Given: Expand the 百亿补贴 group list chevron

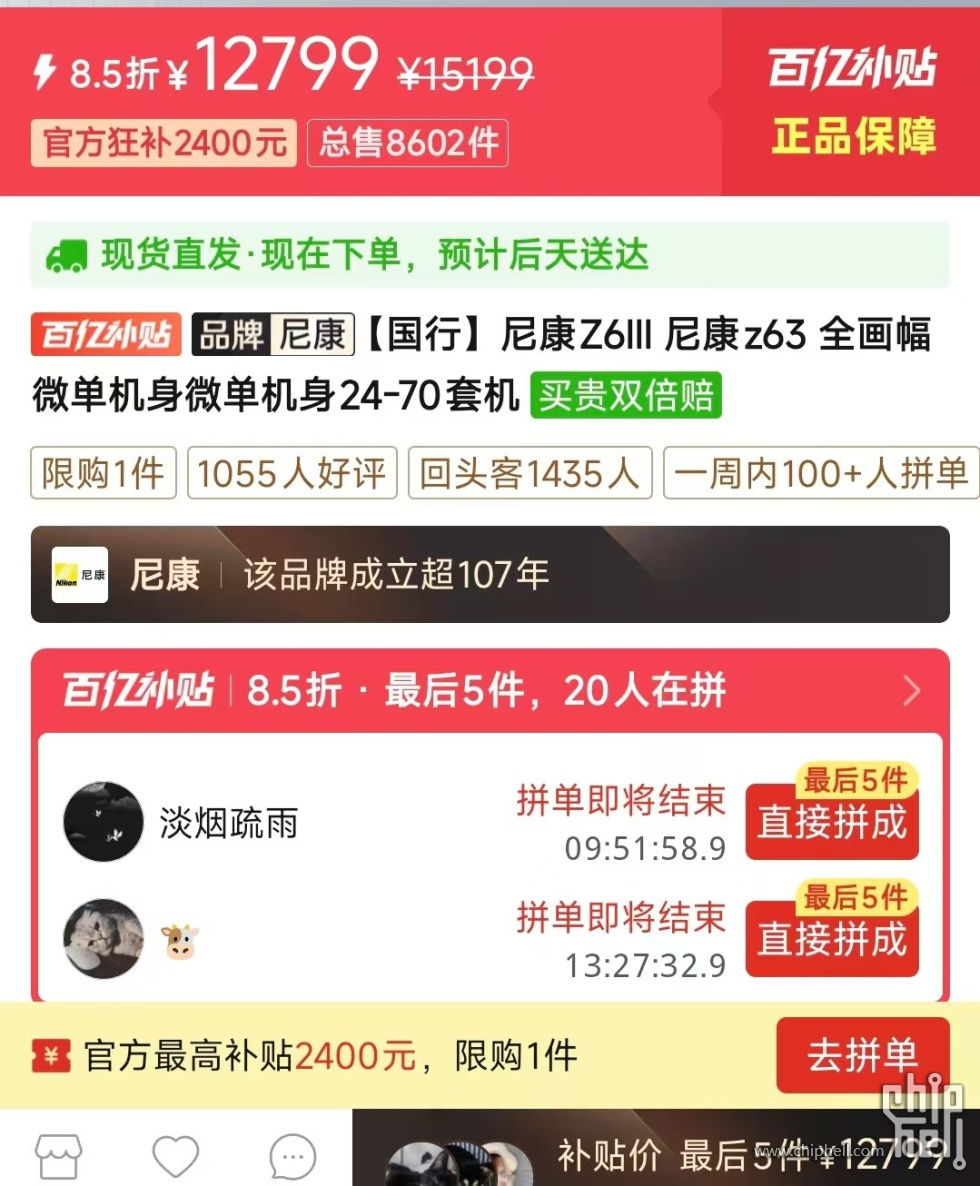Looking at the screenshot, I should click(x=911, y=691).
